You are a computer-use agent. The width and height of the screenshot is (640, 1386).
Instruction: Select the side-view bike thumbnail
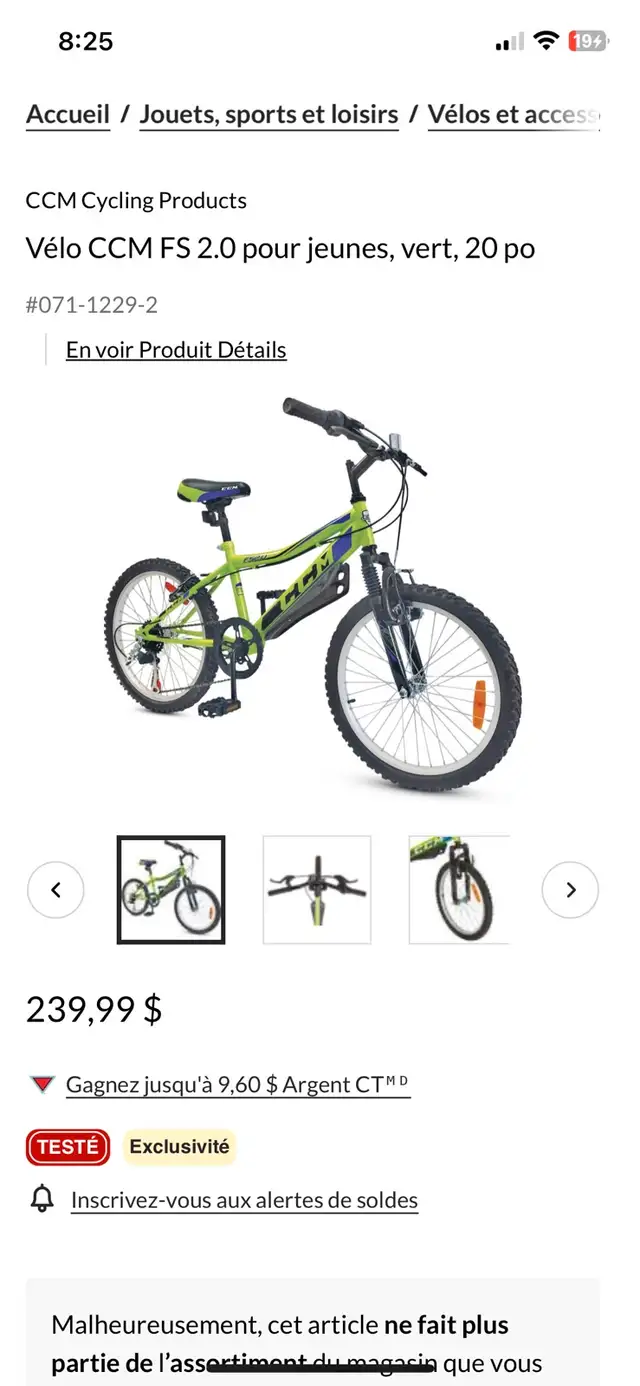[x=171, y=890]
